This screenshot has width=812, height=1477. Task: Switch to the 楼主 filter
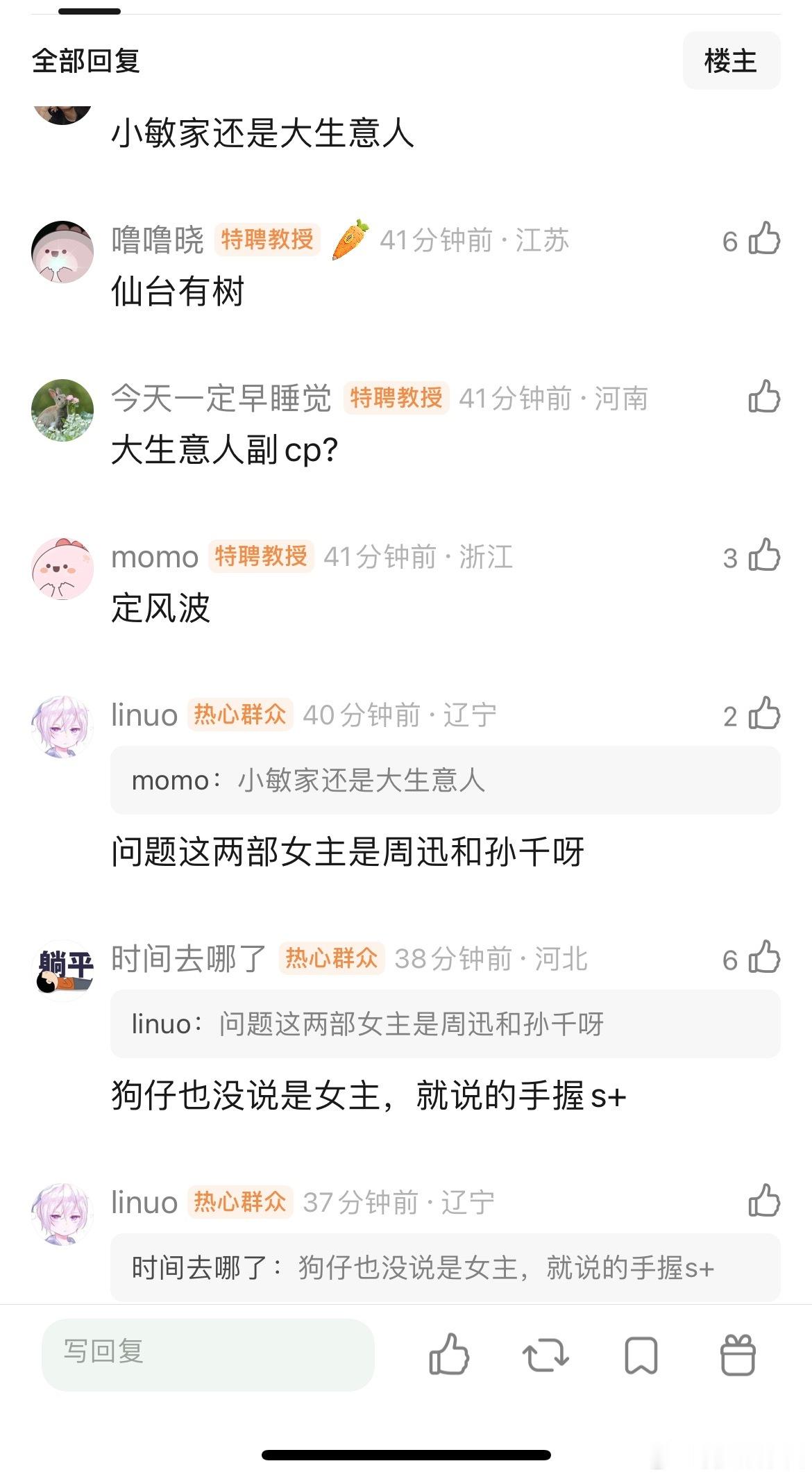(x=731, y=60)
